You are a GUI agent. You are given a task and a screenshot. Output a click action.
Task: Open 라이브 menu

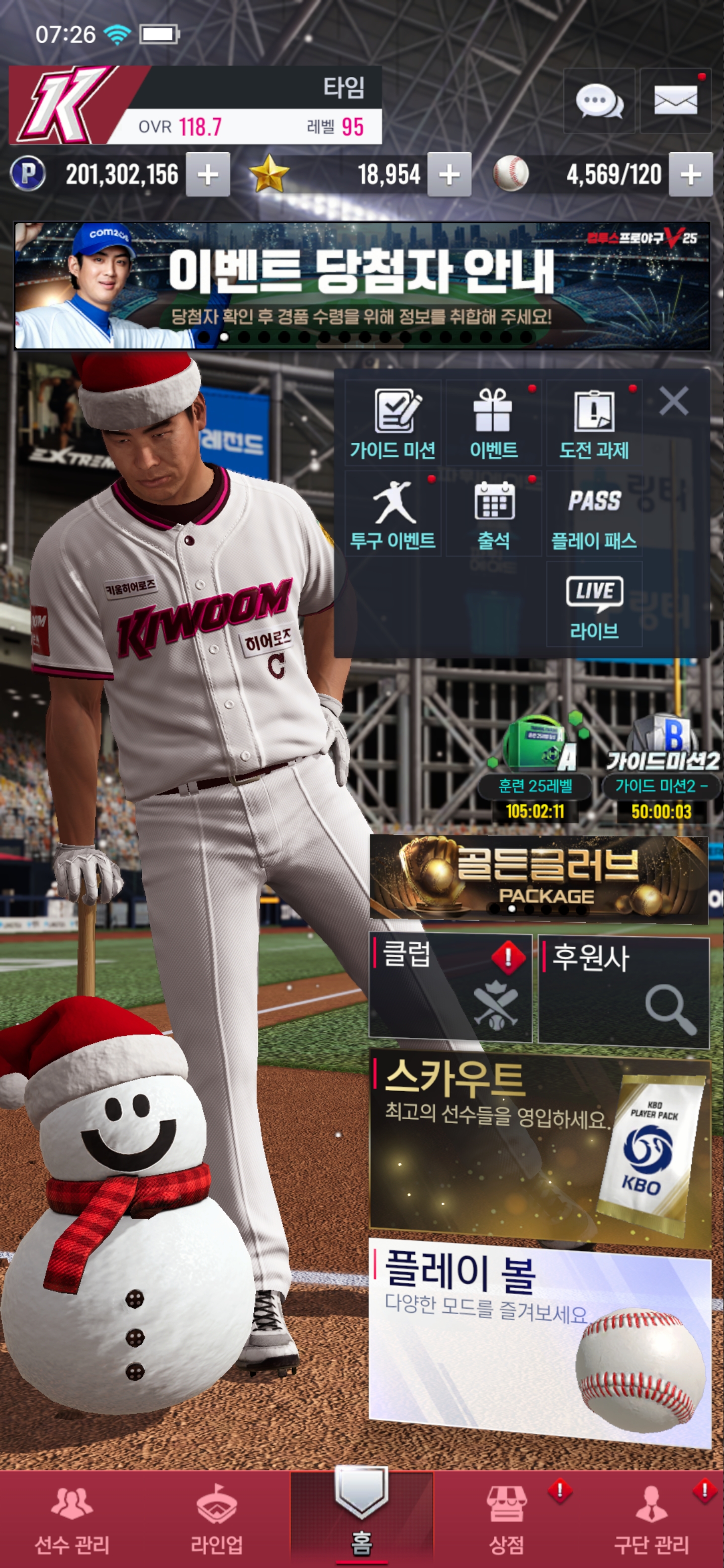594,605
